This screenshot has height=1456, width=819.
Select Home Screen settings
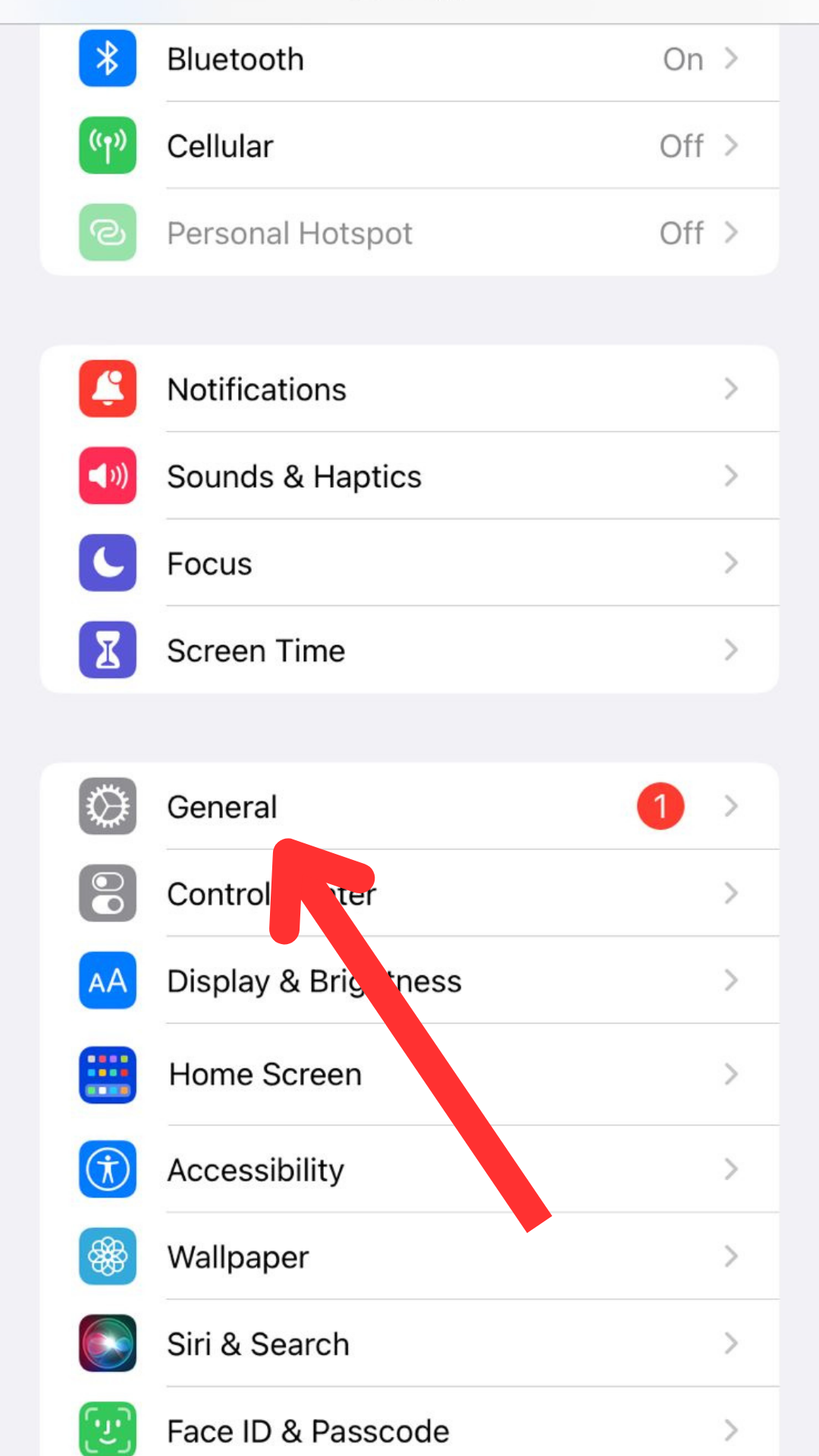click(x=409, y=1074)
